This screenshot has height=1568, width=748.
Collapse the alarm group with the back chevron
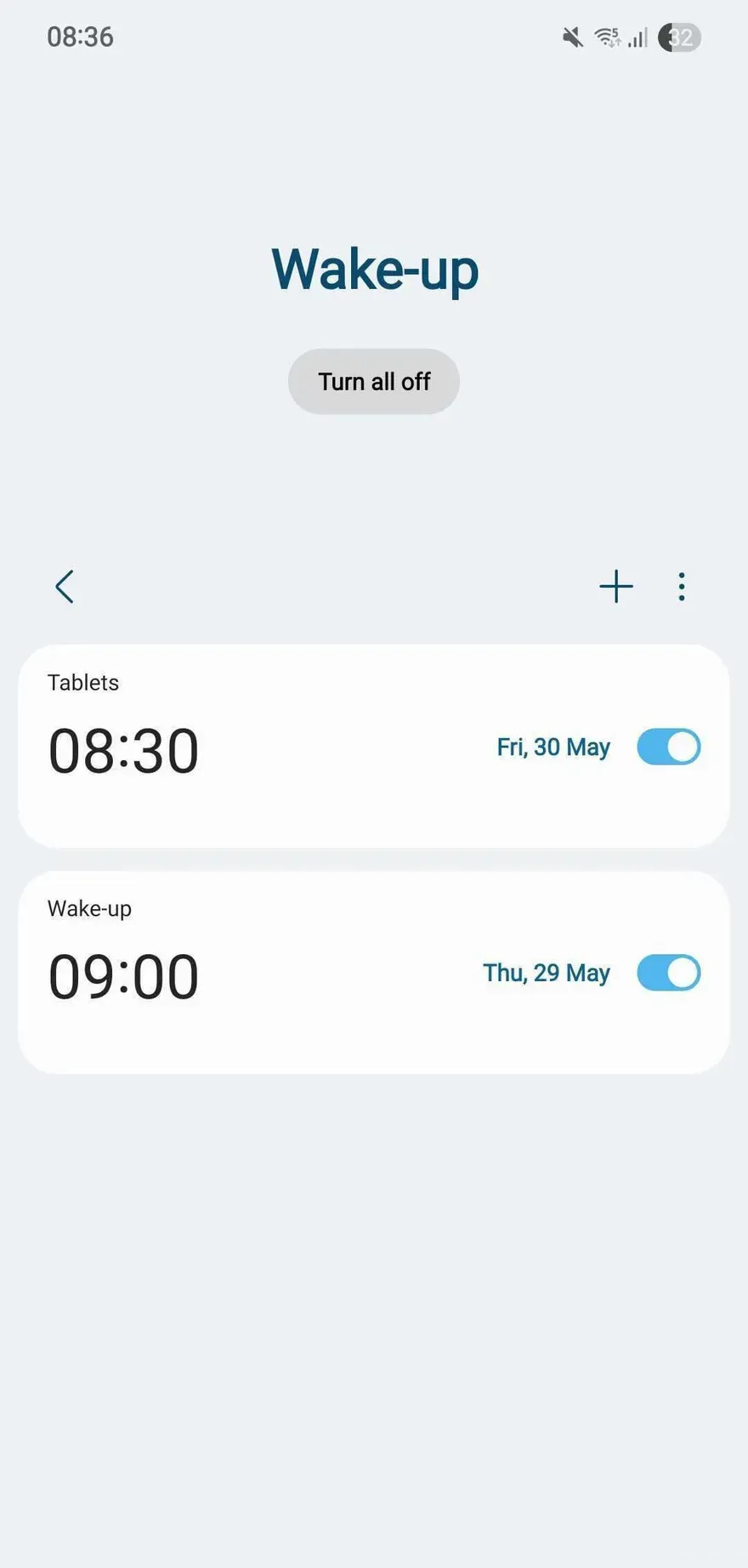click(x=65, y=586)
